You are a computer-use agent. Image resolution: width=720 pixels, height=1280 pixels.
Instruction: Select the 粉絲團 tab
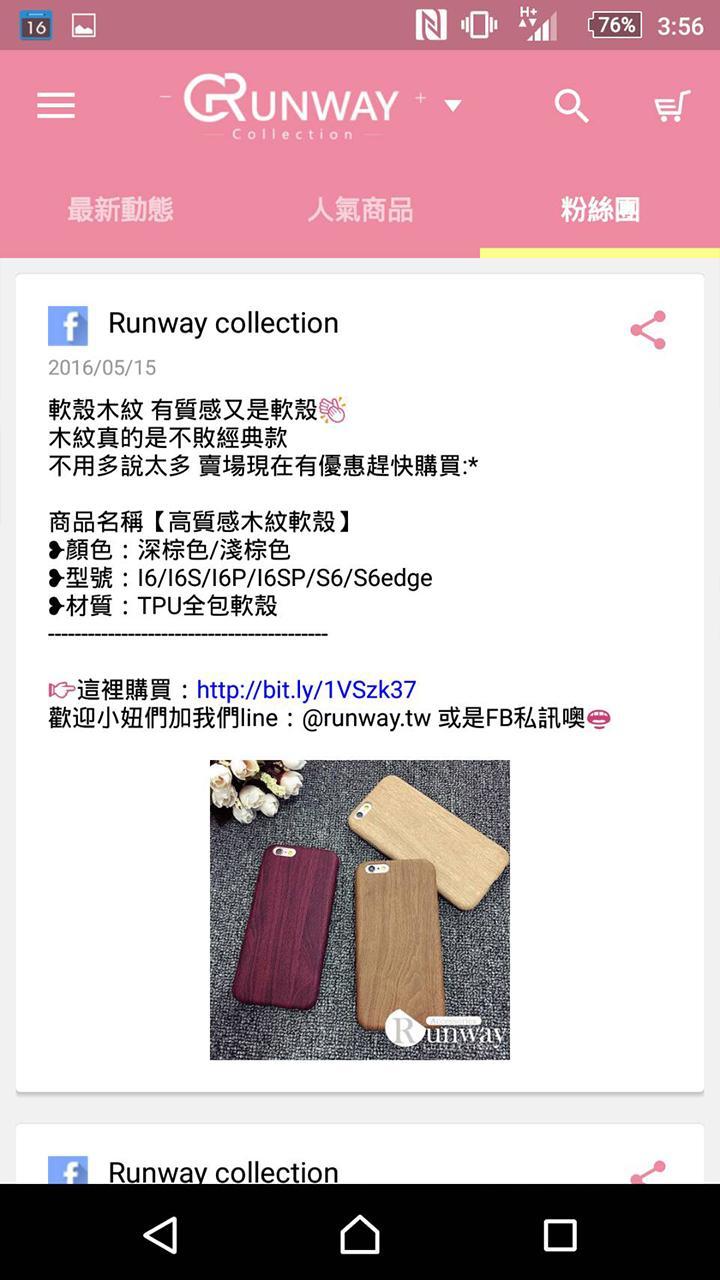point(598,210)
